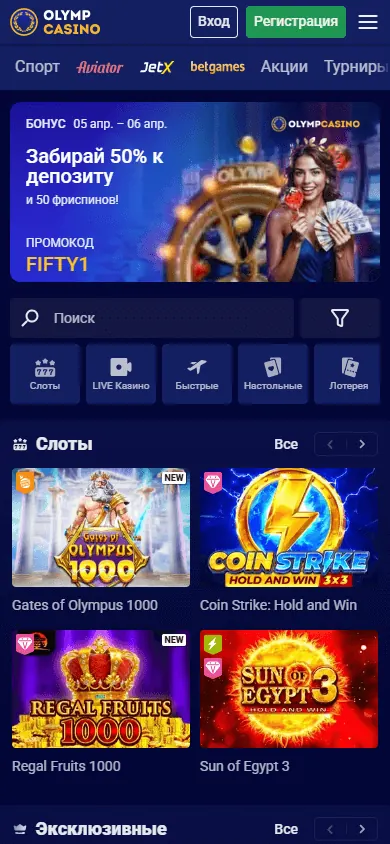
Task: Open the Акции tab
Action: point(284,67)
